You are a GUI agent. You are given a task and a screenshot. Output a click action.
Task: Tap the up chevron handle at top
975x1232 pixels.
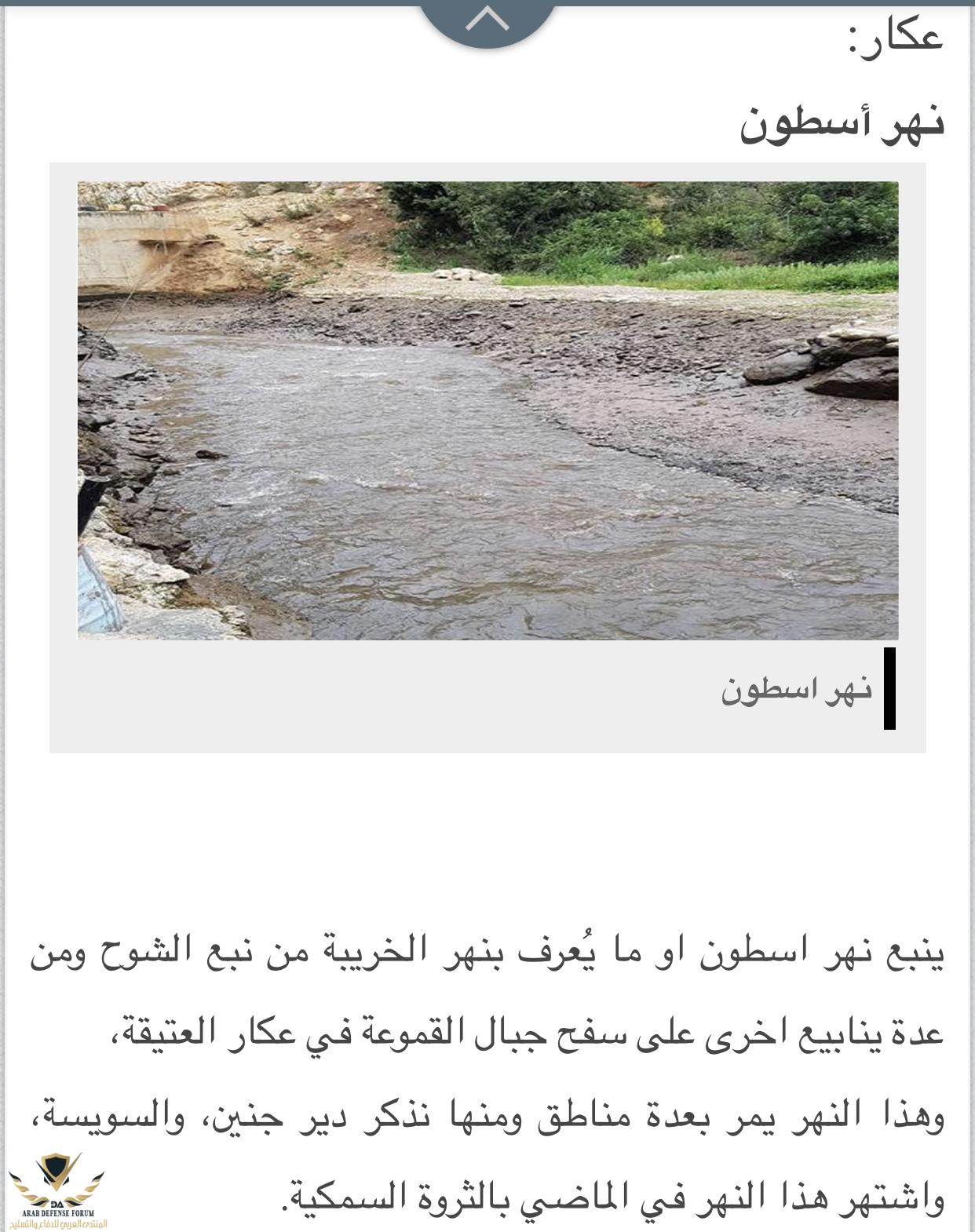tap(487, 21)
